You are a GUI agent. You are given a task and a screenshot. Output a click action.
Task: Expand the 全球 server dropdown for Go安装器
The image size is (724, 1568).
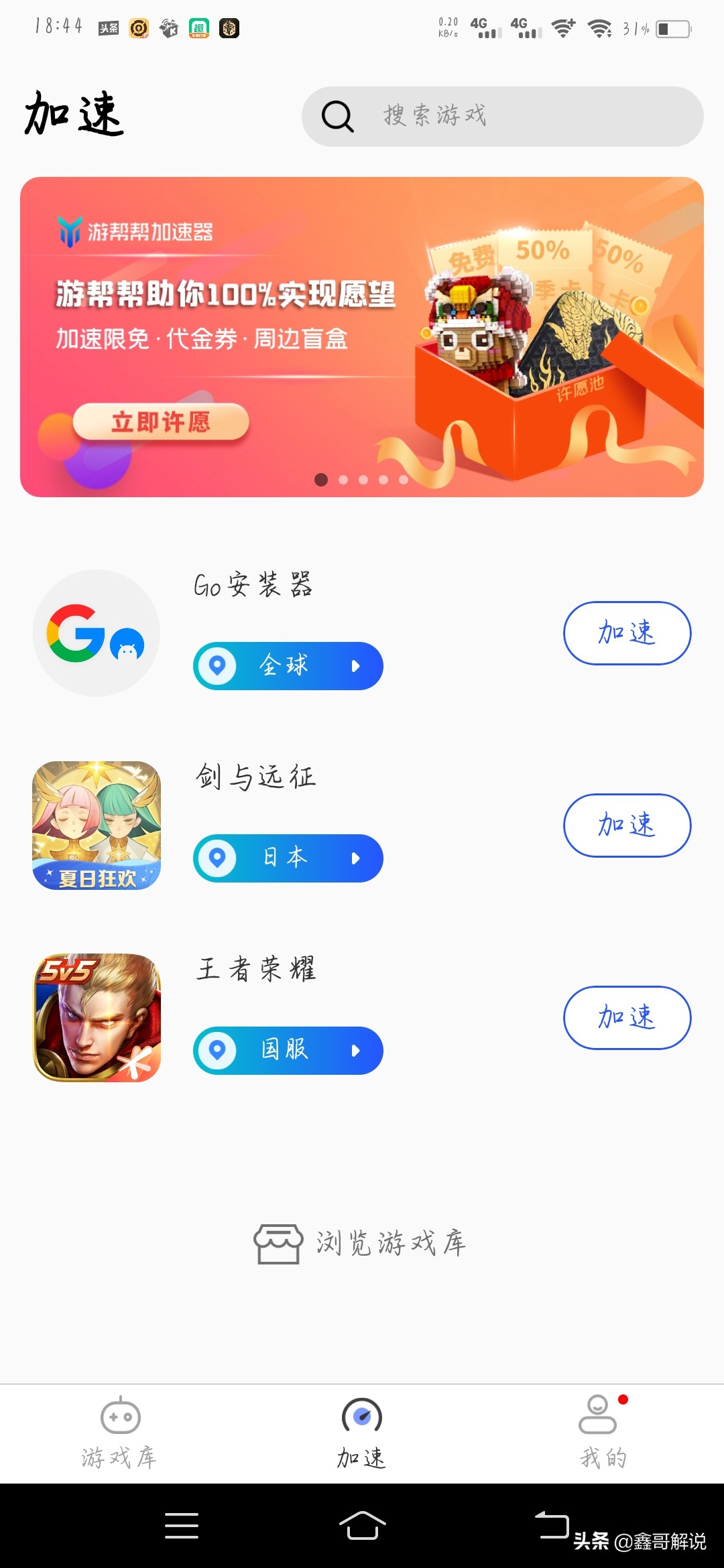pyautogui.click(x=356, y=665)
